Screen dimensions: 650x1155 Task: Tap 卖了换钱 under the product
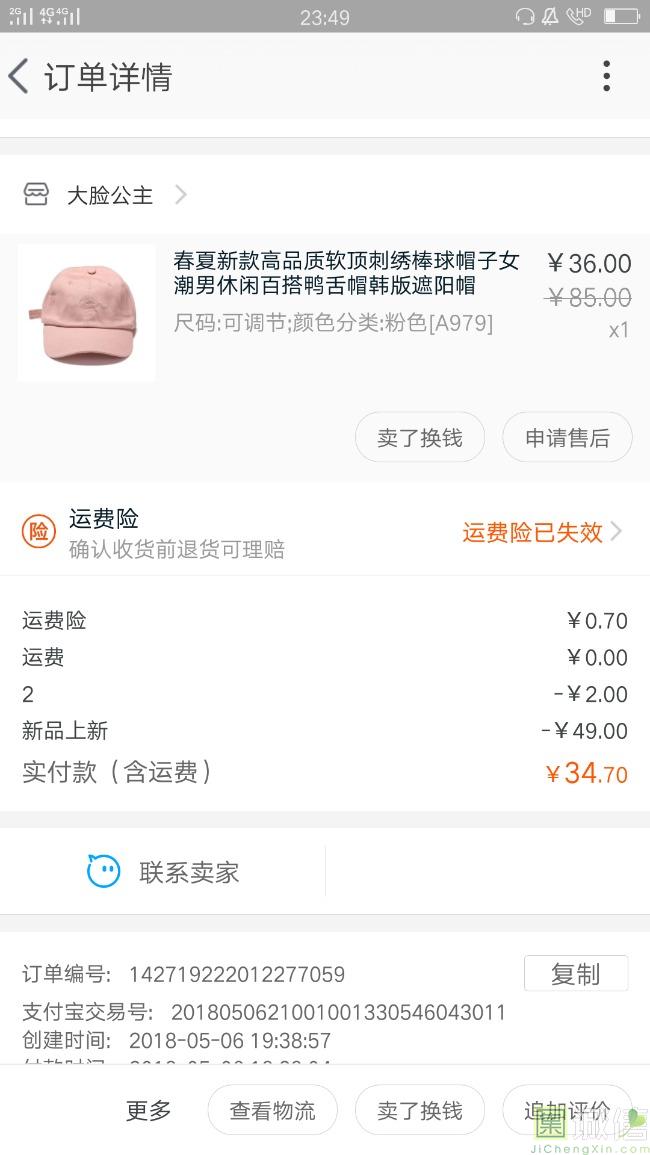[x=420, y=438]
